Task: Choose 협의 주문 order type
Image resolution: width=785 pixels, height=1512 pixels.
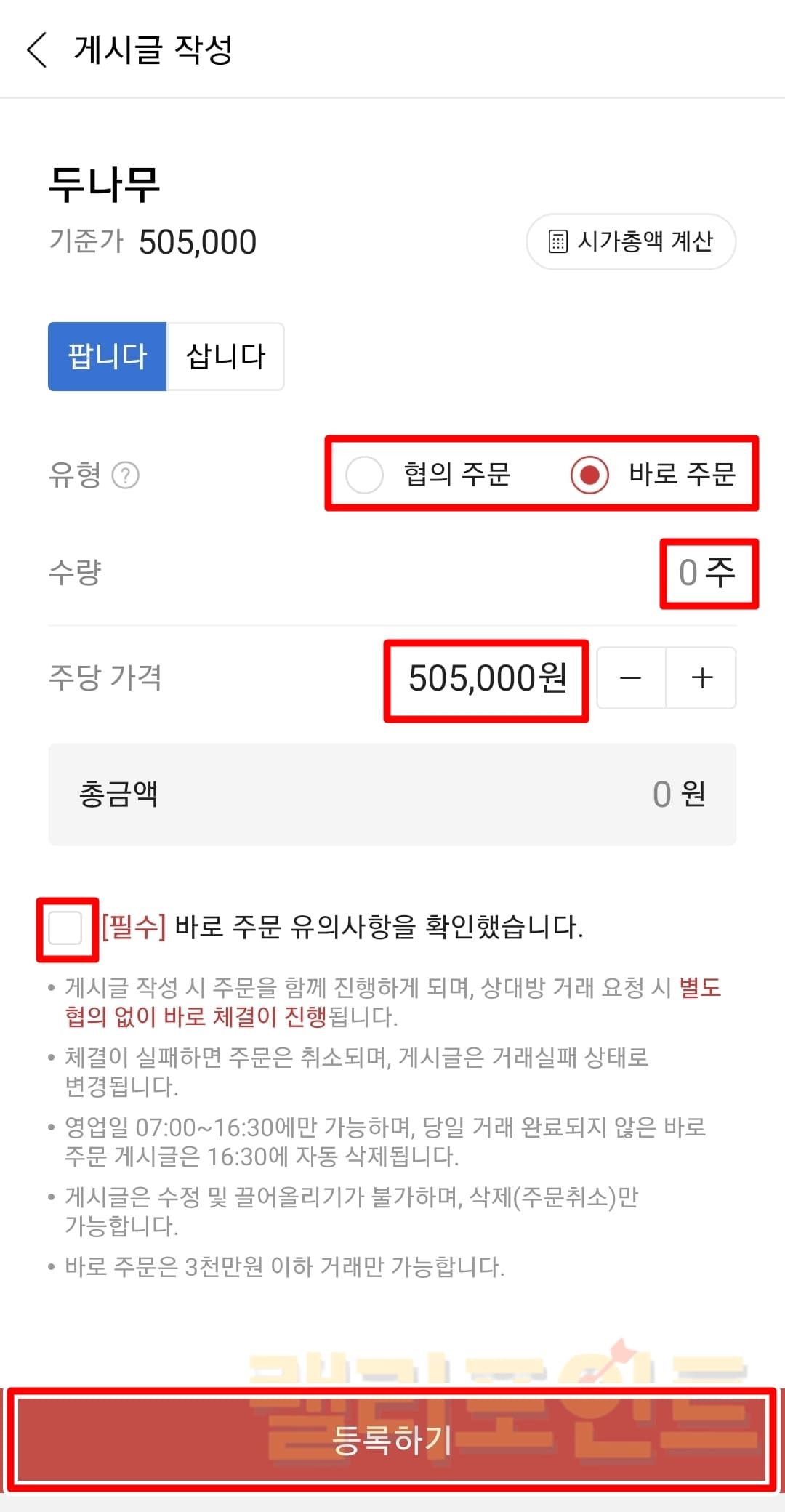Action: (365, 475)
